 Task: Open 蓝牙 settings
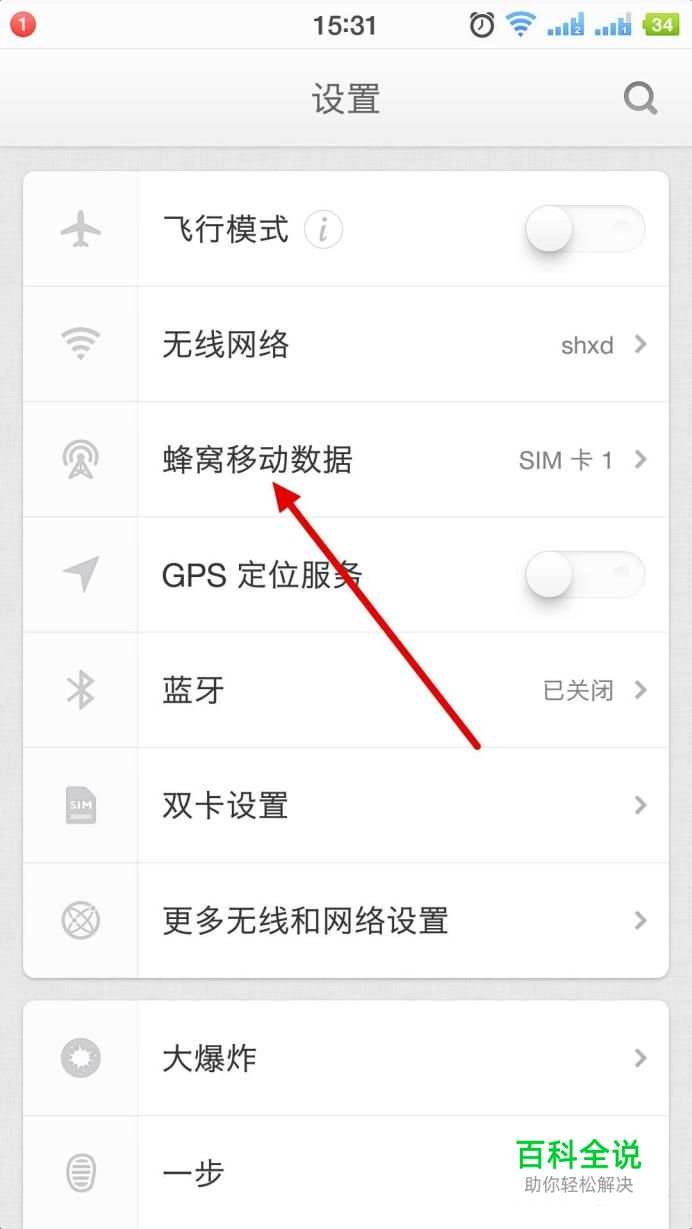click(346, 690)
